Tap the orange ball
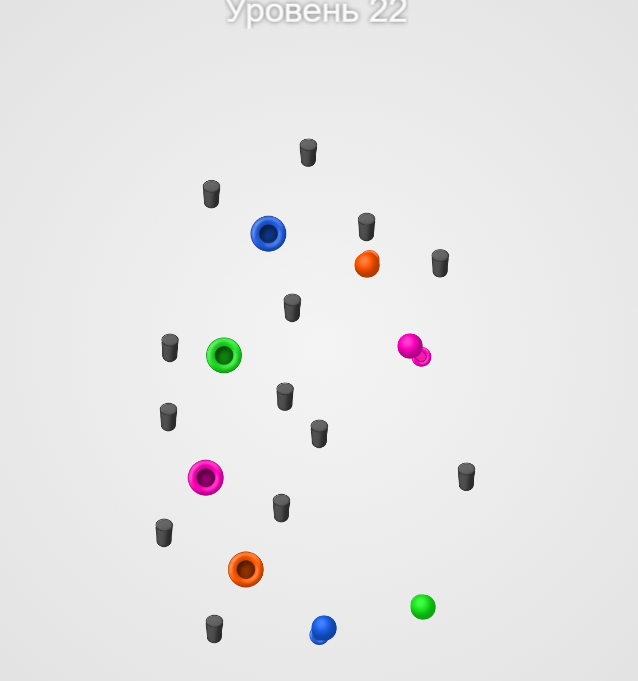 [367, 264]
